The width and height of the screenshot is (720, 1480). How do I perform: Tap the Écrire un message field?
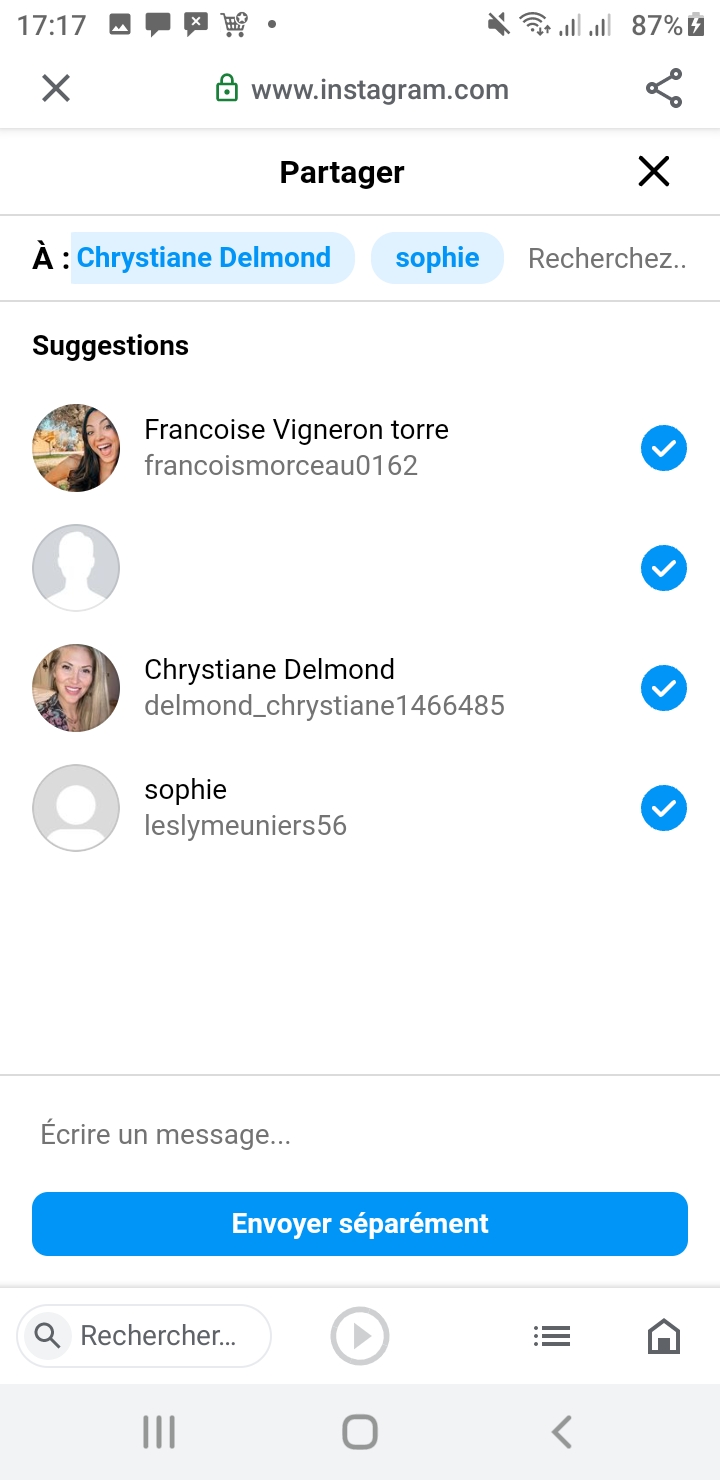[360, 1134]
